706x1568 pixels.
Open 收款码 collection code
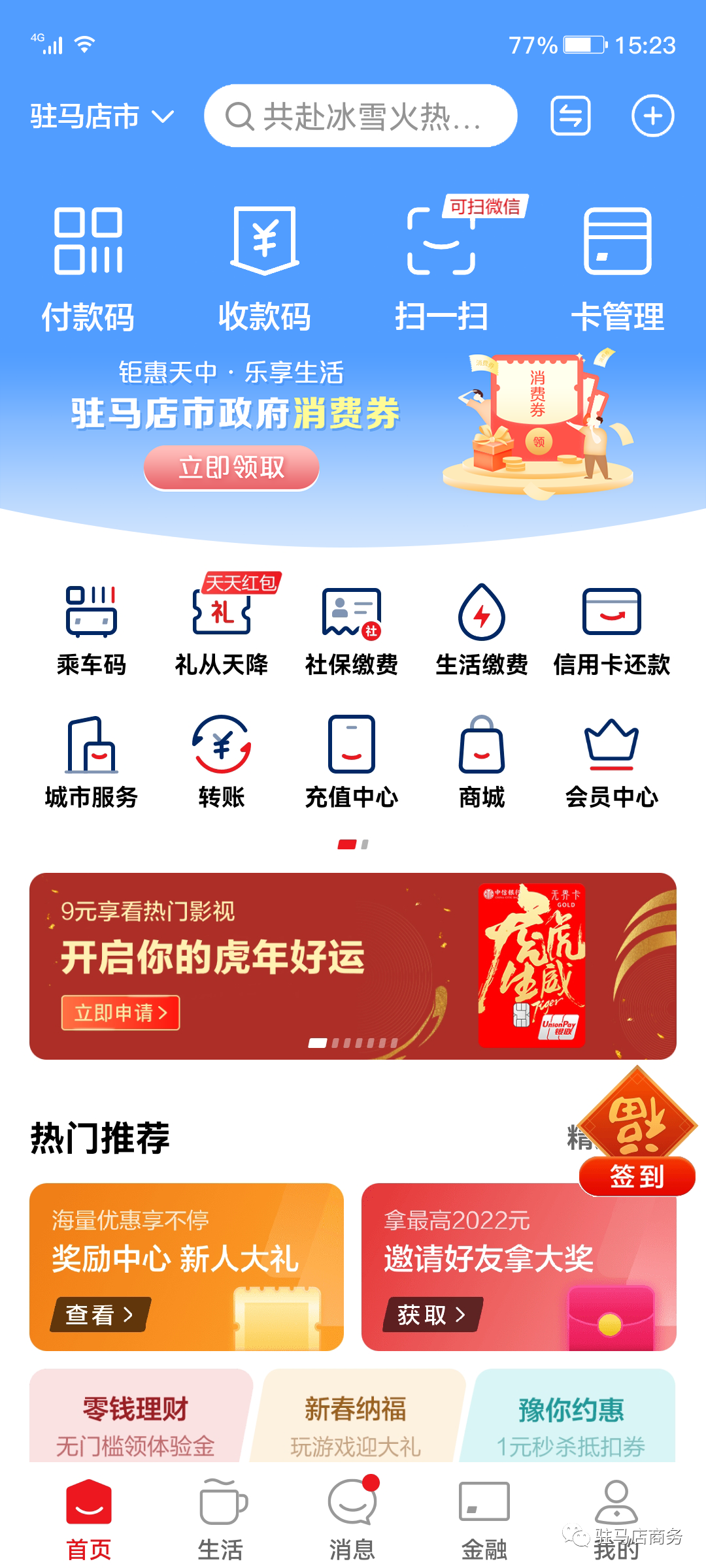click(265, 269)
